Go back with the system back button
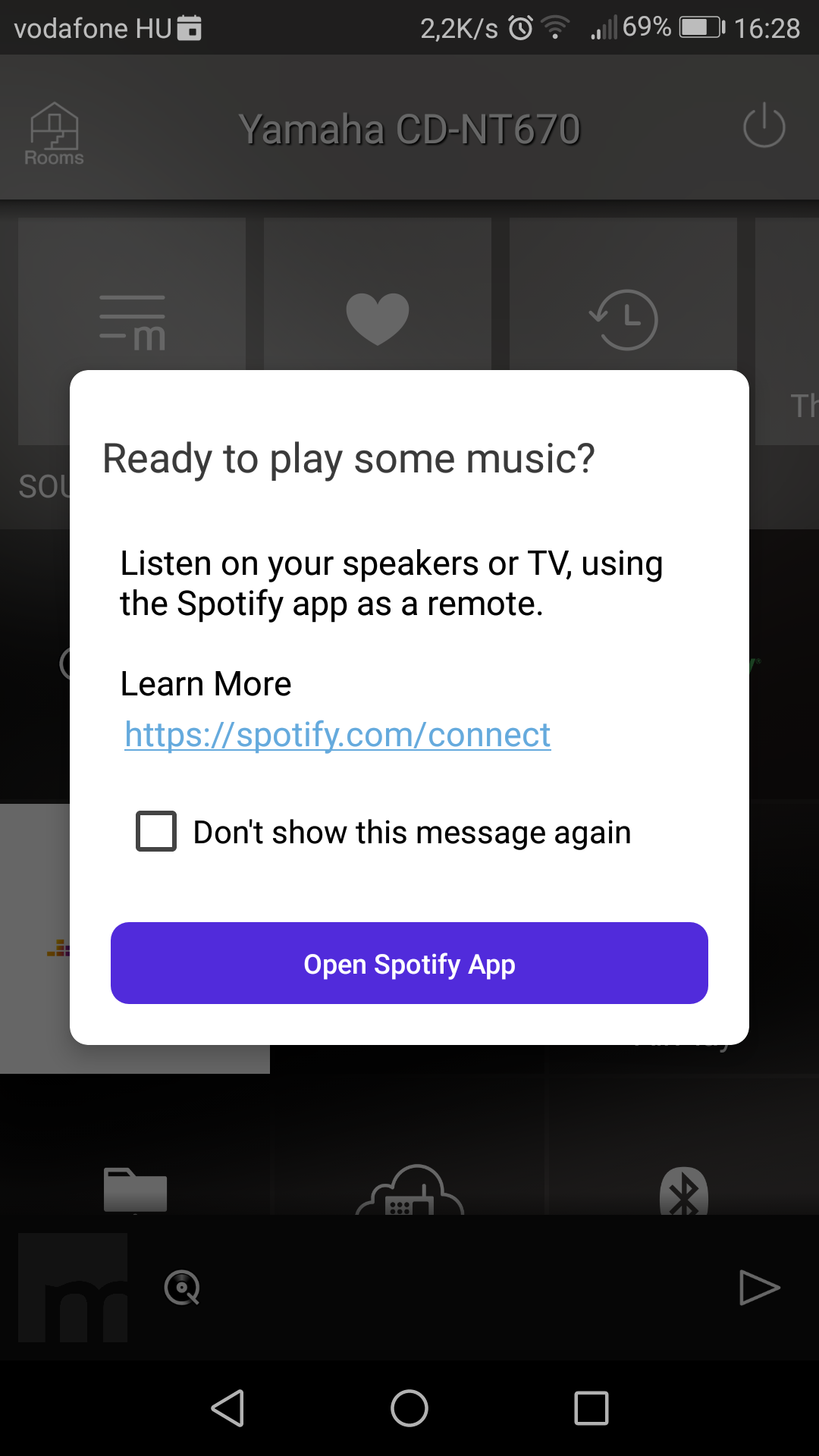 tap(227, 1408)
